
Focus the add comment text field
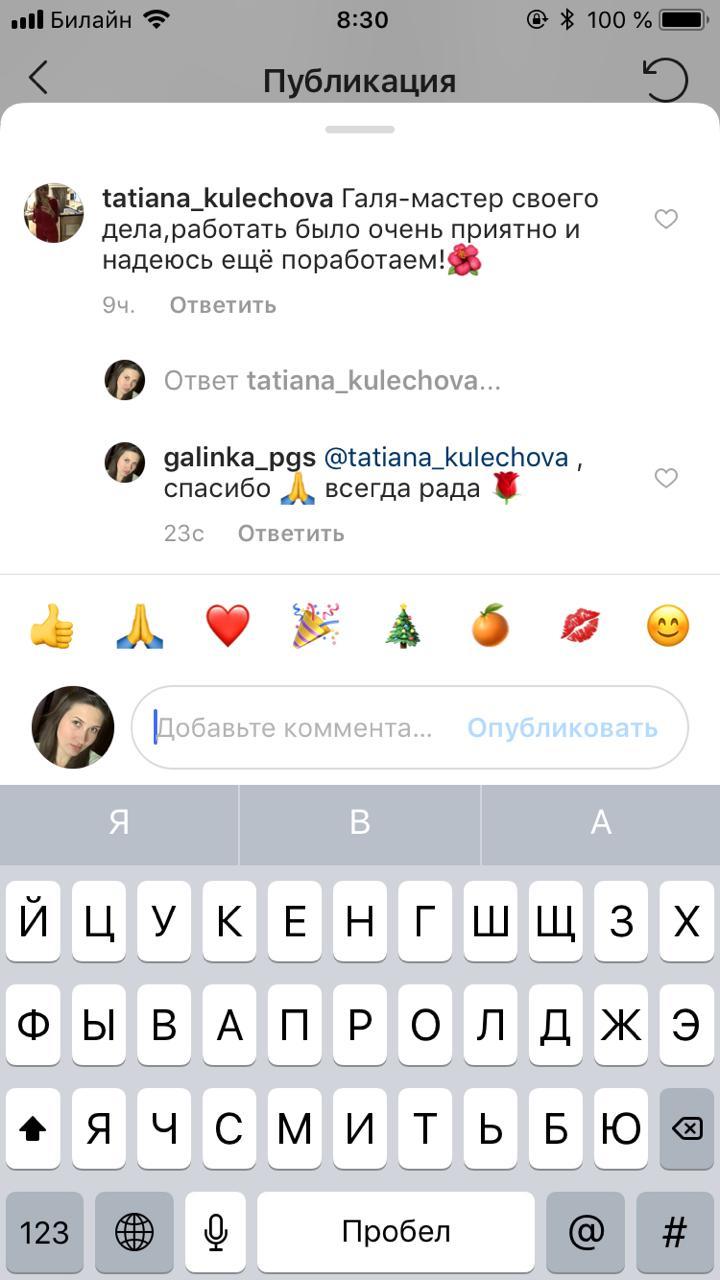295,728
